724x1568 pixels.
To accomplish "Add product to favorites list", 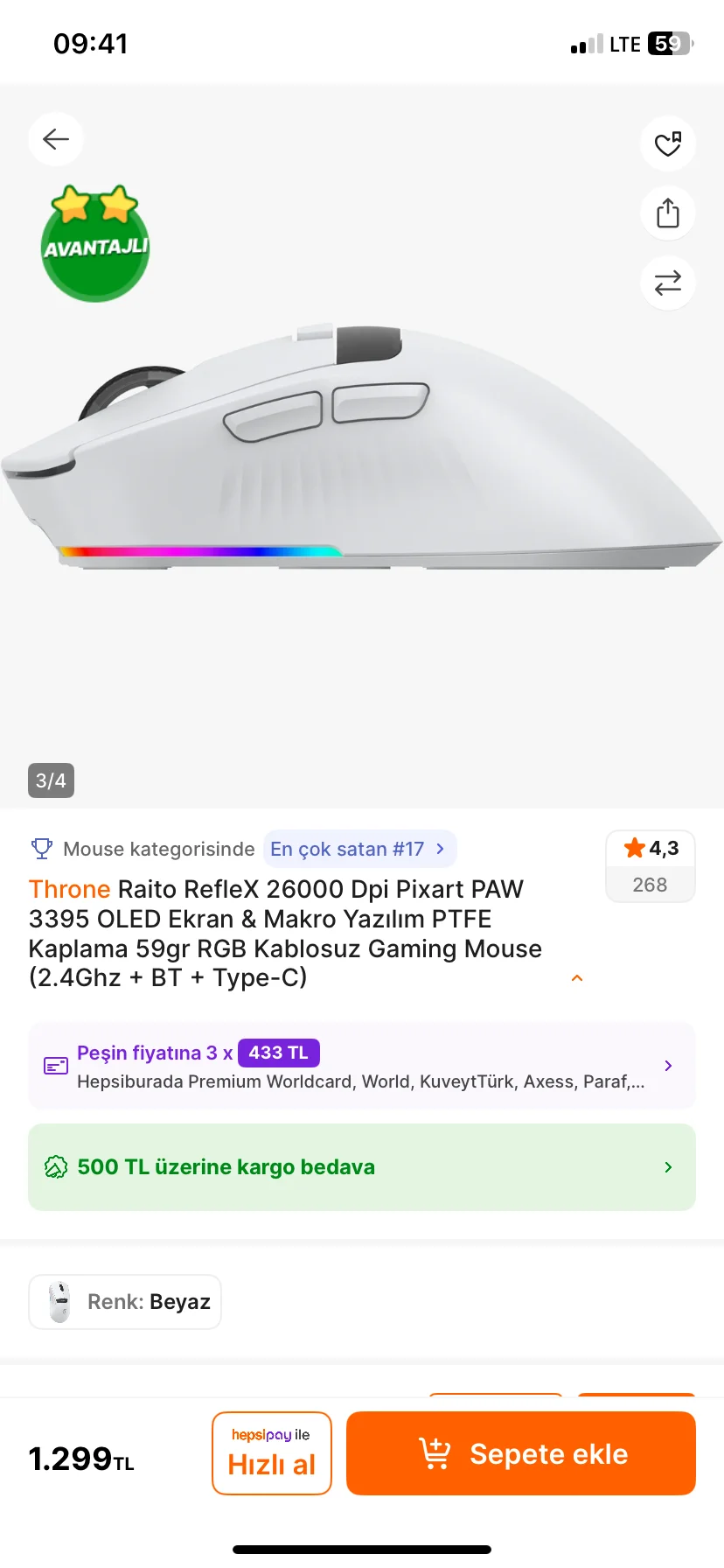I will coord(668,143).
